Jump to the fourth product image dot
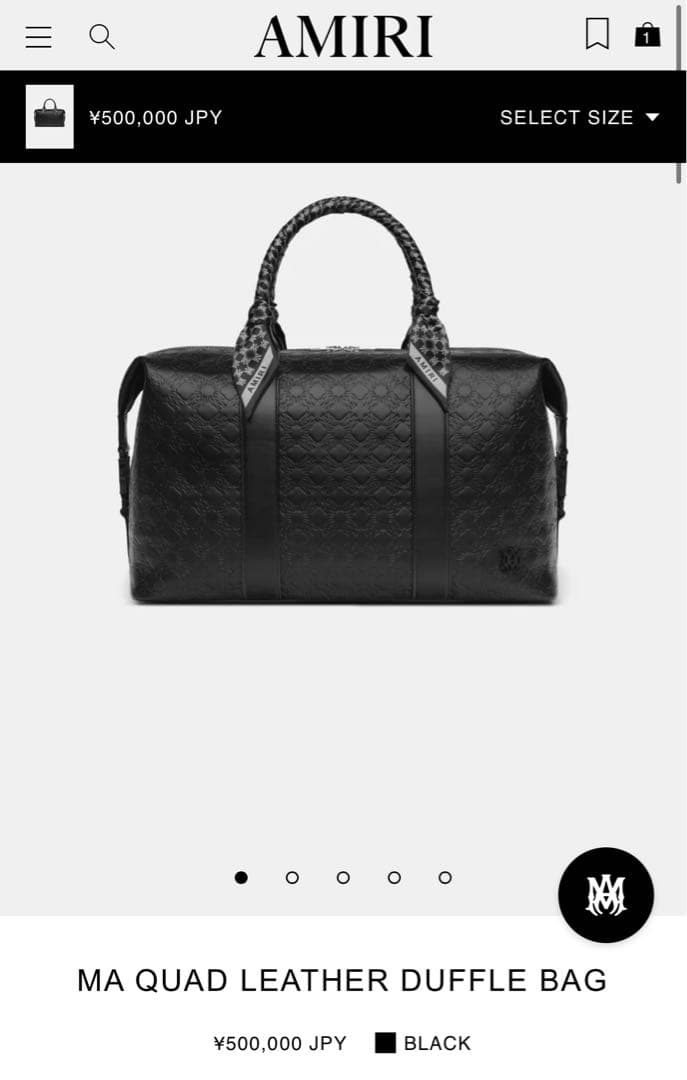 394,877
